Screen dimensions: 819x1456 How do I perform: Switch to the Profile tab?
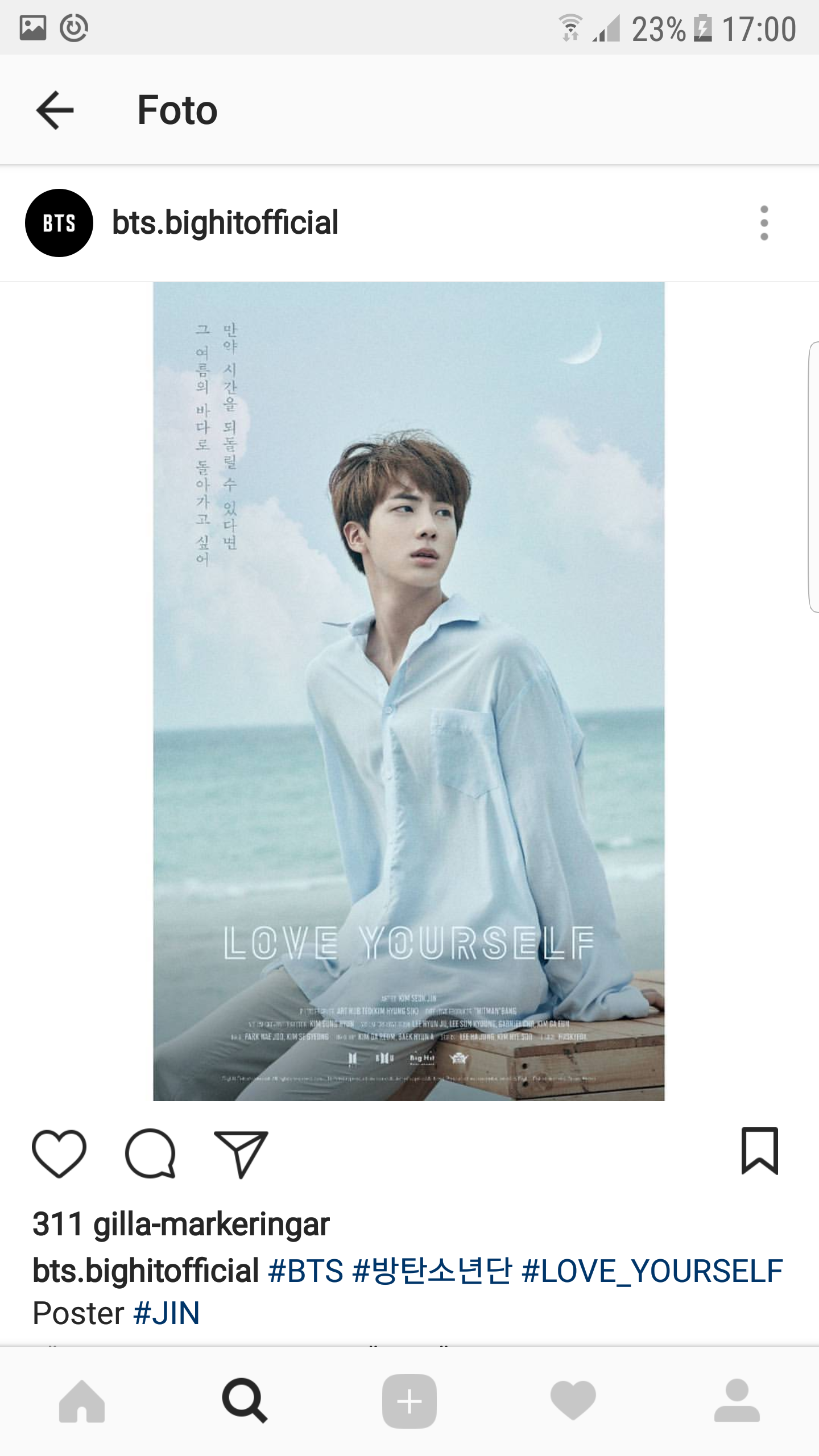(x=737, y=1401)
